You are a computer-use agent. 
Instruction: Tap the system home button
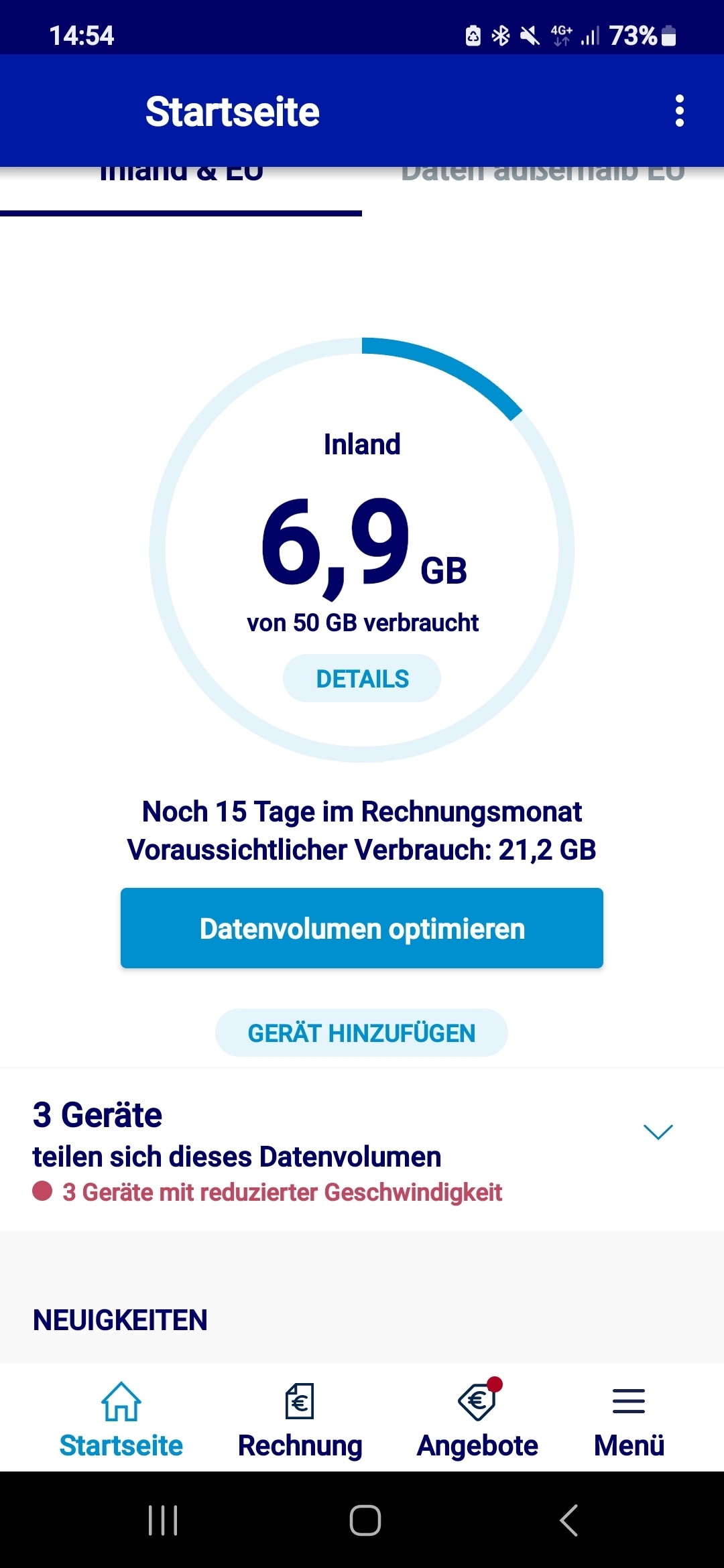[365, 1520]
